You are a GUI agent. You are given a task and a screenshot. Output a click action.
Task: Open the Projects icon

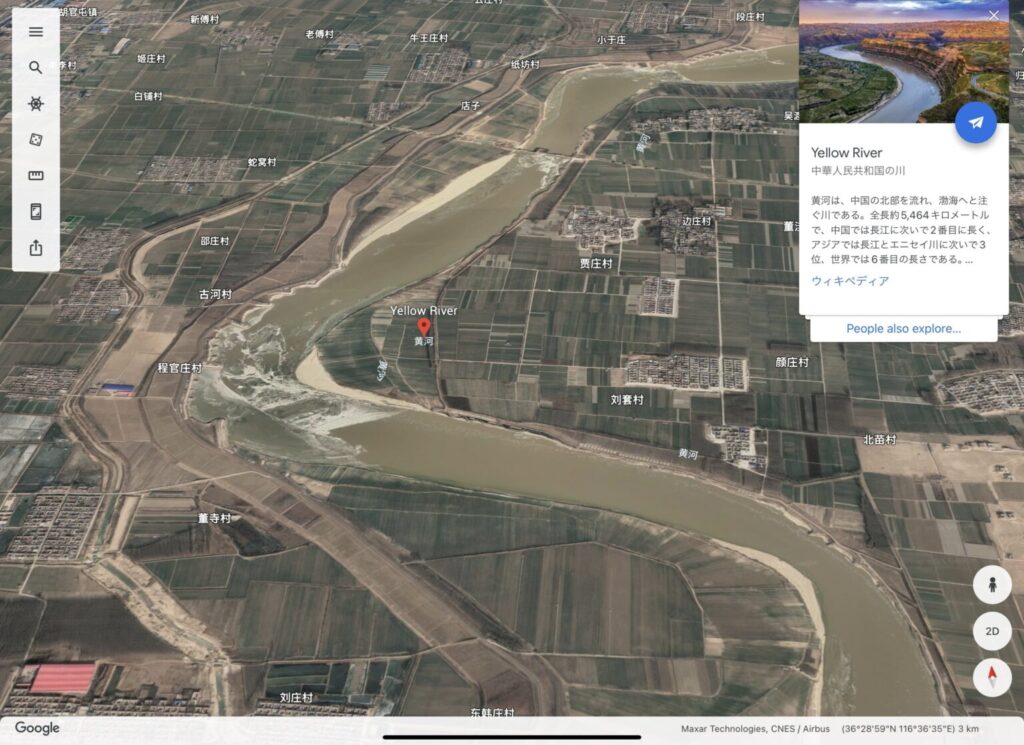pyautogui.click(x=36, y=212)
